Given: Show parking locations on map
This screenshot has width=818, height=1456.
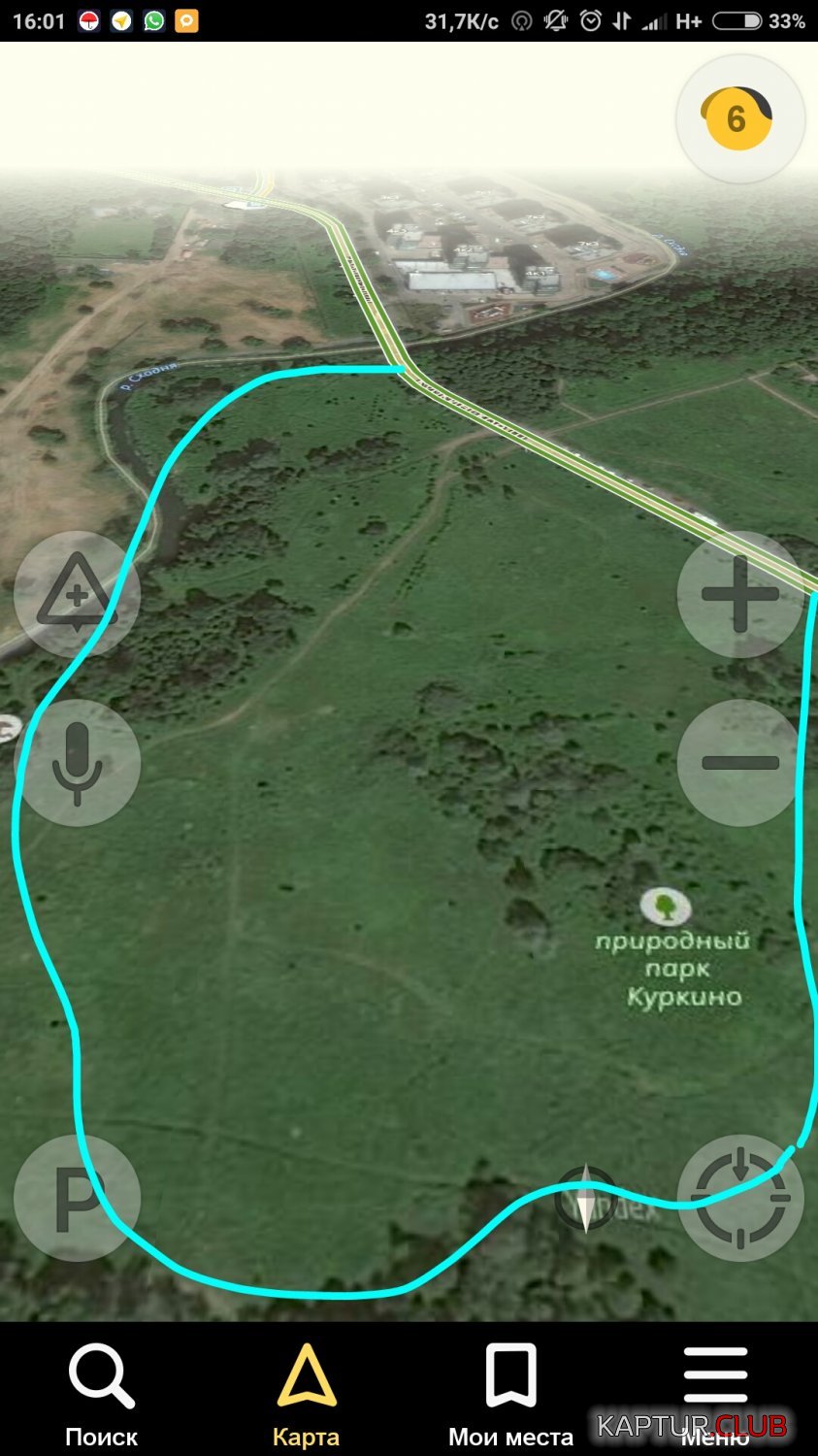Looking at the screenshot, I should (x=77, y=1198).
